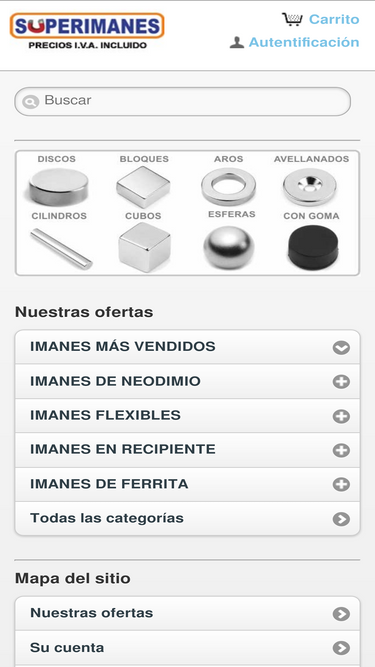Image resolution: width=375 pixels, height=667 pixels.
Task: Open the Con Goma magnet category
Action: (312, 240)
